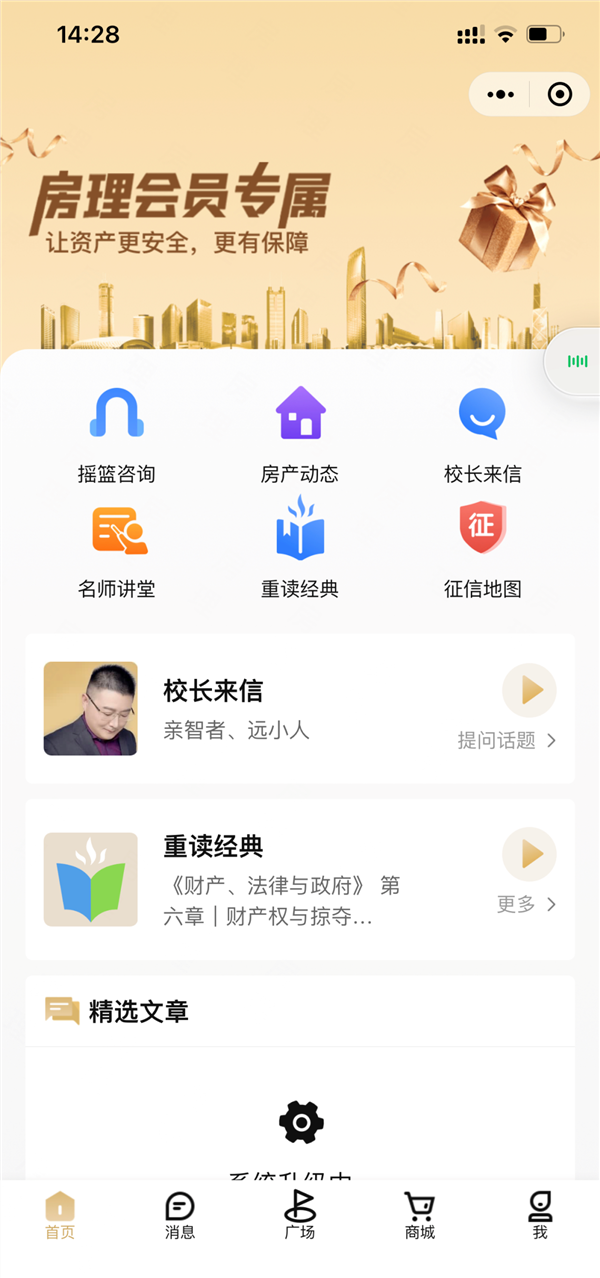Switch to the 商城 tab
Image resolution: width=600 pixels, height=1278 pixels.
420,1215
